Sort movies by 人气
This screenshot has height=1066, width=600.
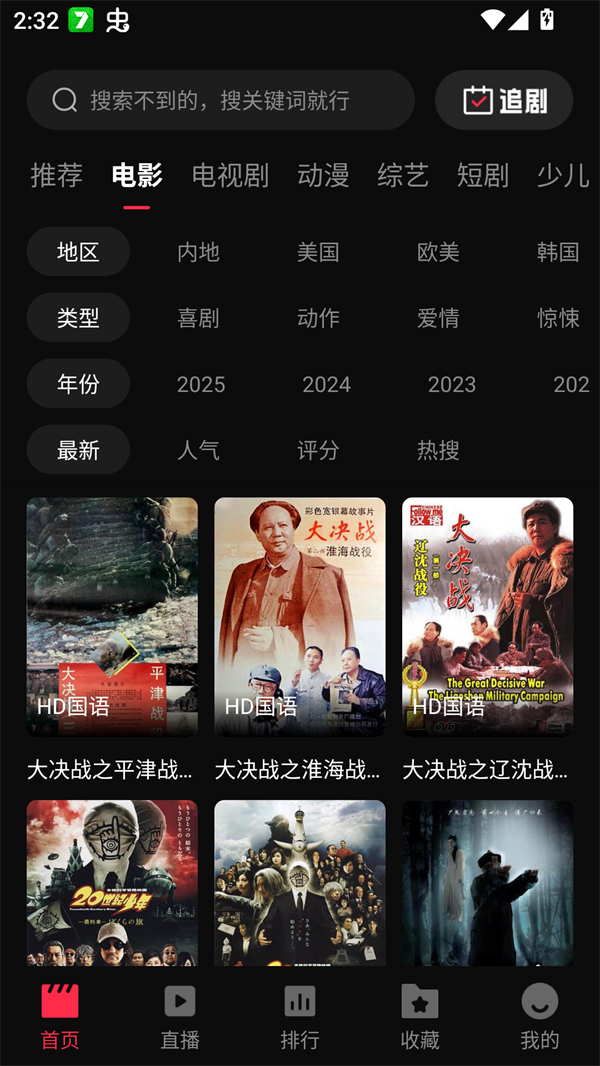pyautogui.click(x=198, y=450)
